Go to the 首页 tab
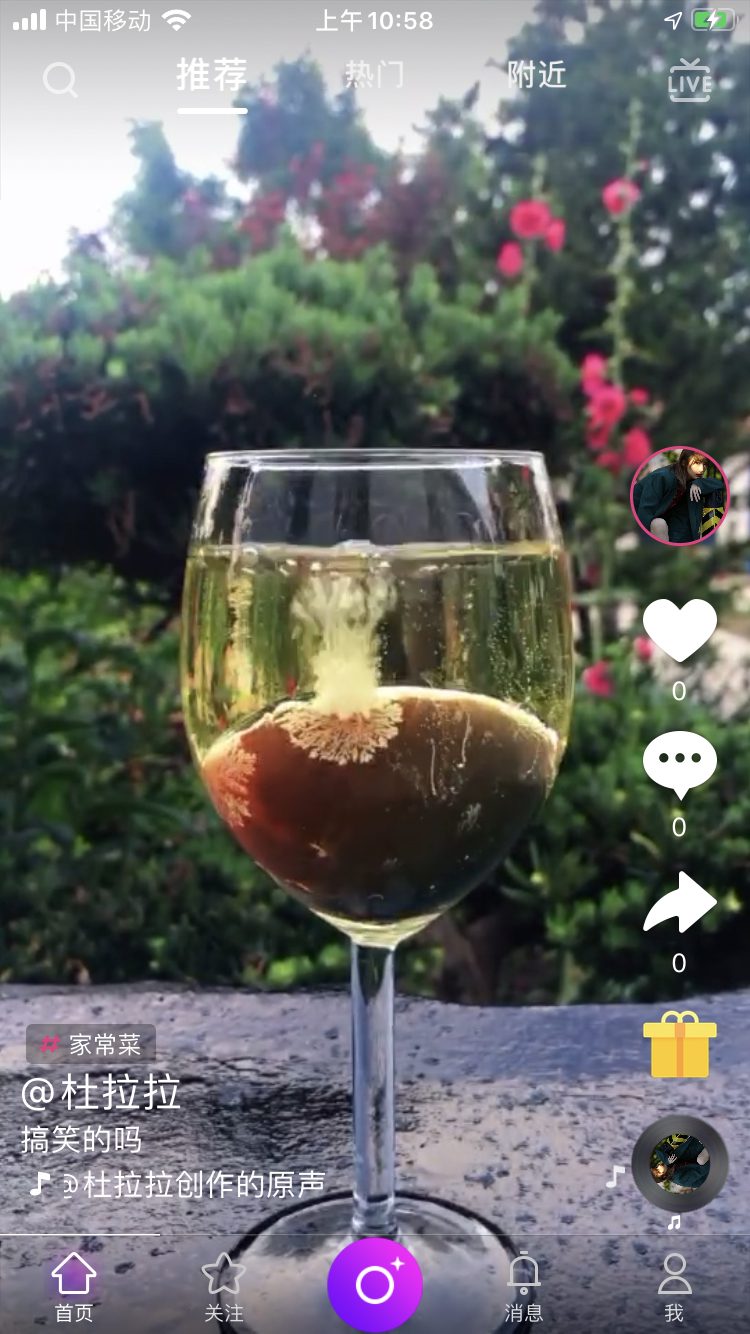Screen dimensions: 750x1334 click(74, 1288)
